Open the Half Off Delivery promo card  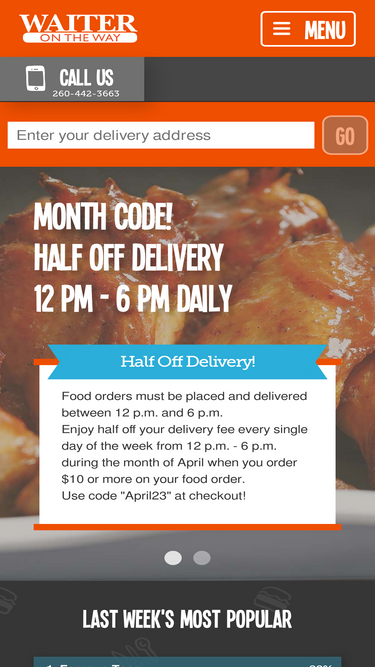click(188, 437)
